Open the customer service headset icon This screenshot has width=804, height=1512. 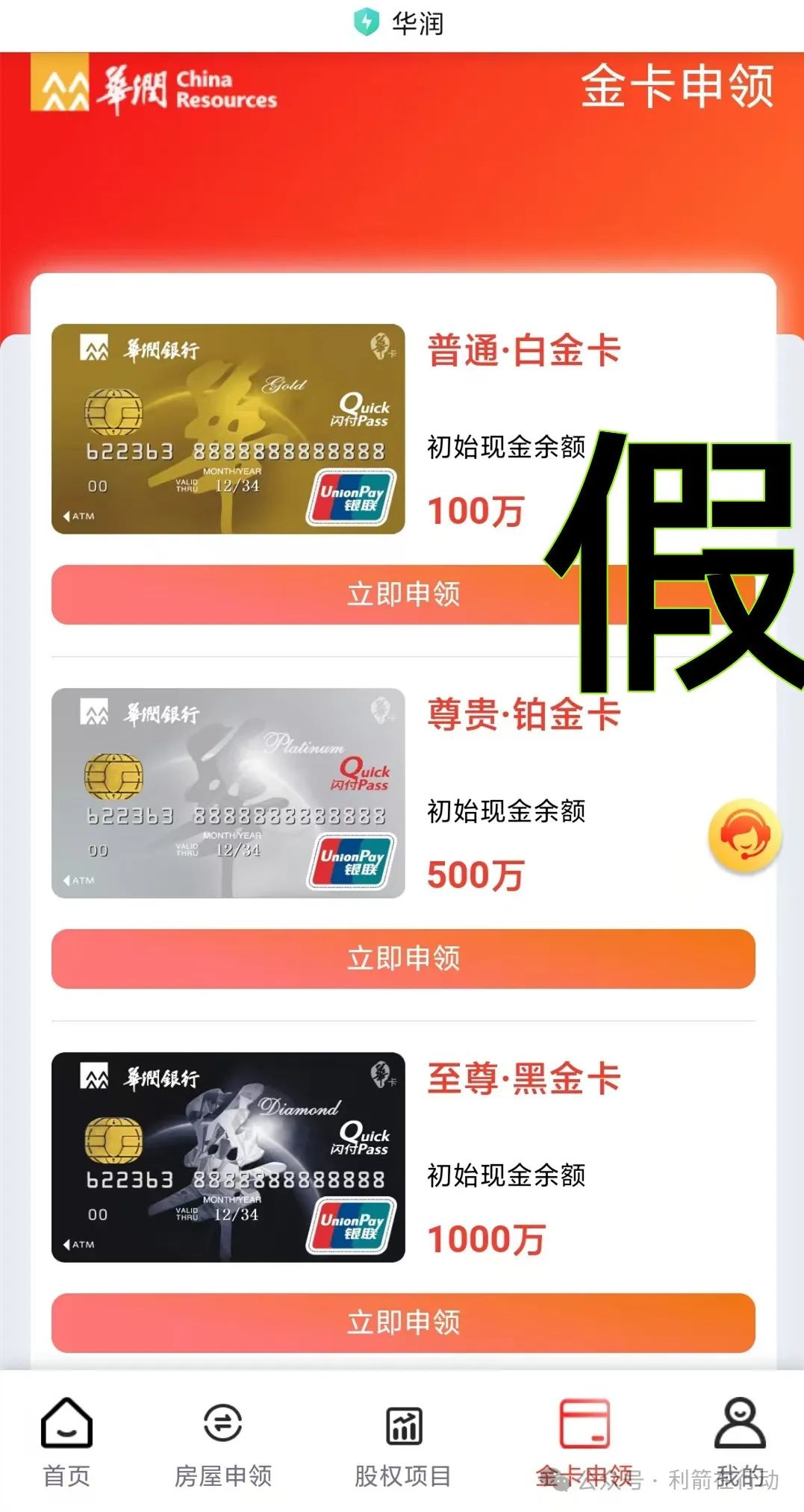pyautogui.click(x=744, y=836)
